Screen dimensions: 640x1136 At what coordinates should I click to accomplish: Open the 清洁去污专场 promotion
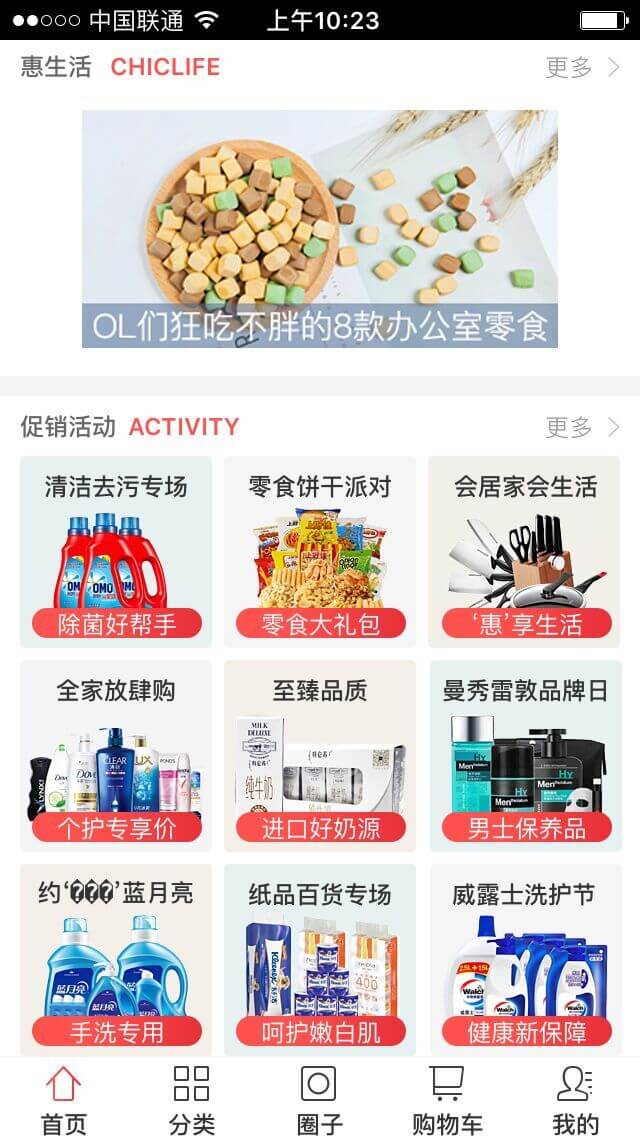pos(116,552)
